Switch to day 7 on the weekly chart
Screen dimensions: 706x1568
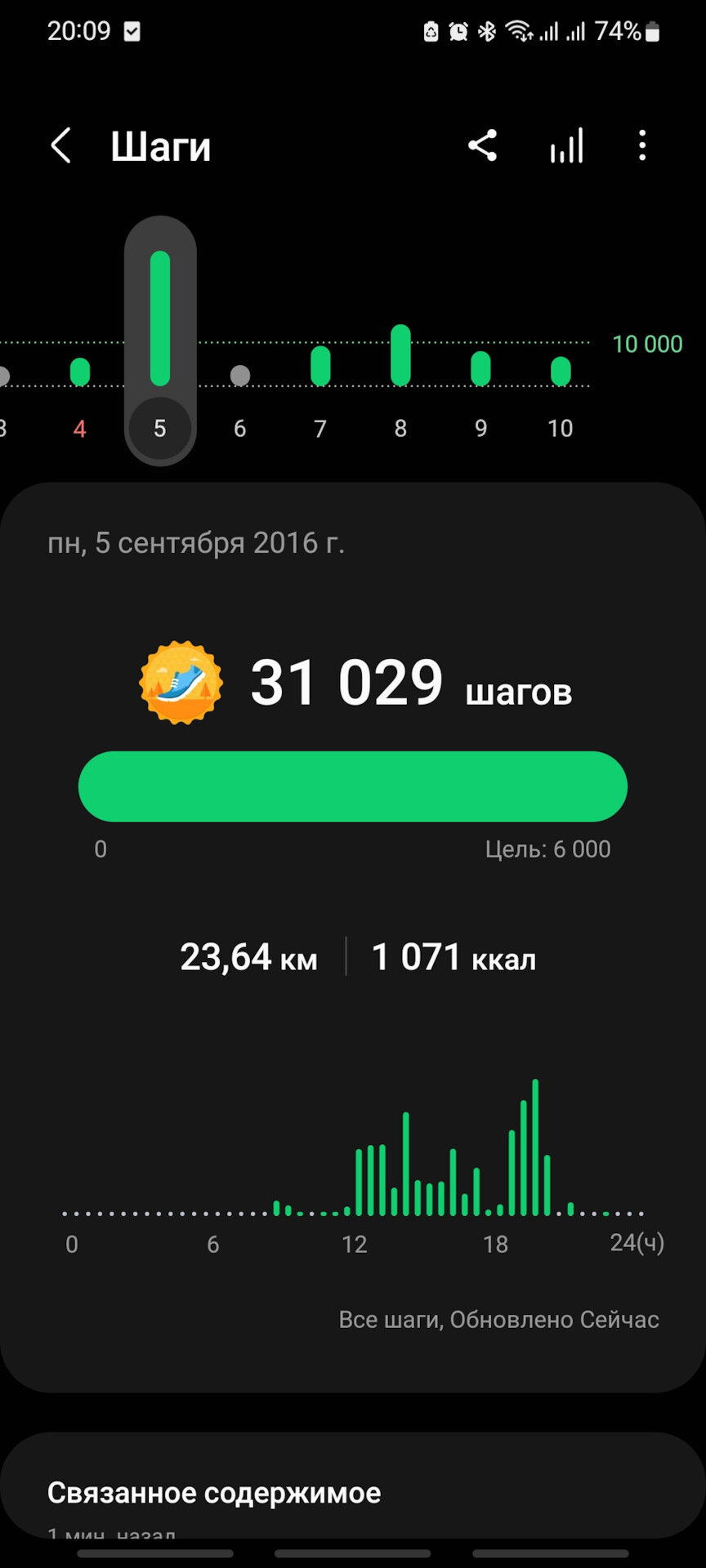(x=319, y=427)
